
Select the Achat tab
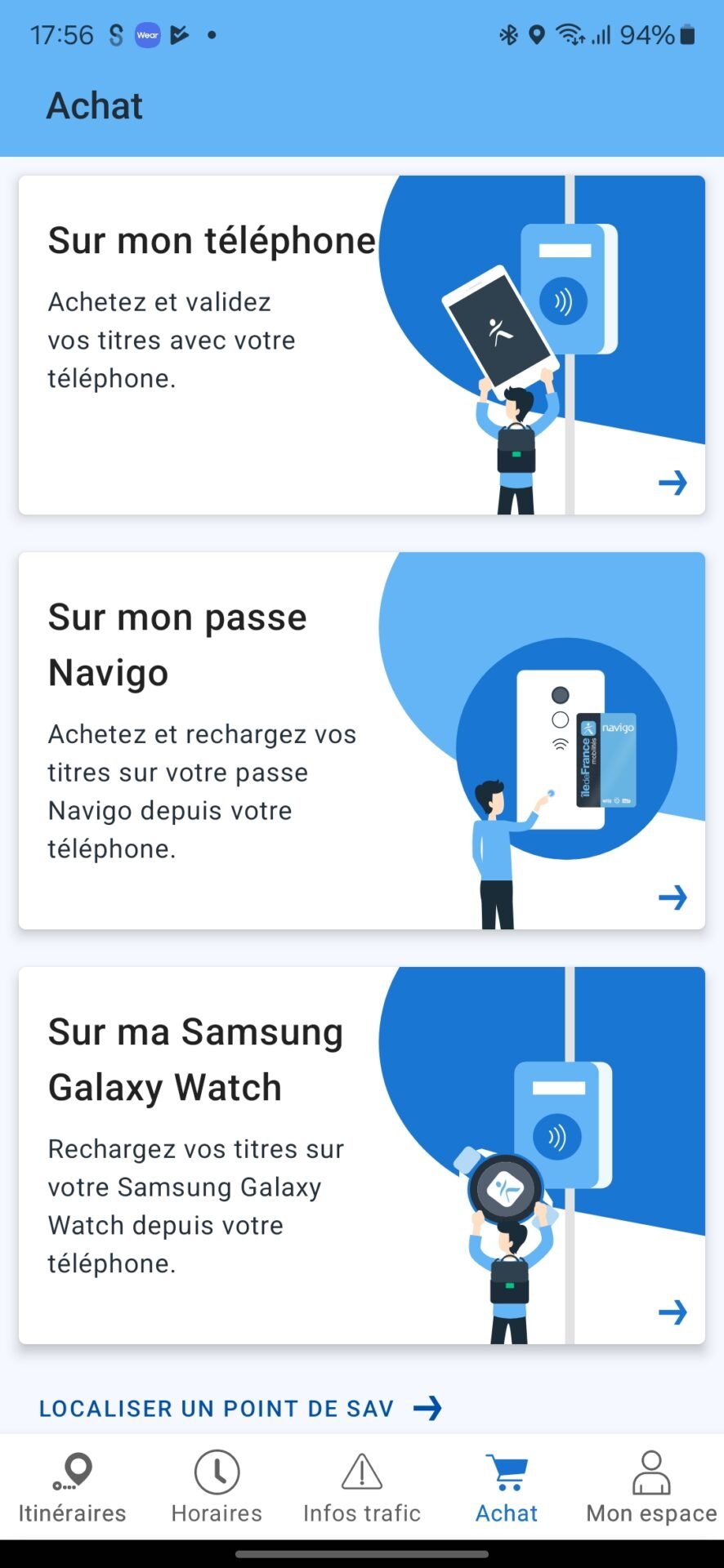pos(507,1487)
